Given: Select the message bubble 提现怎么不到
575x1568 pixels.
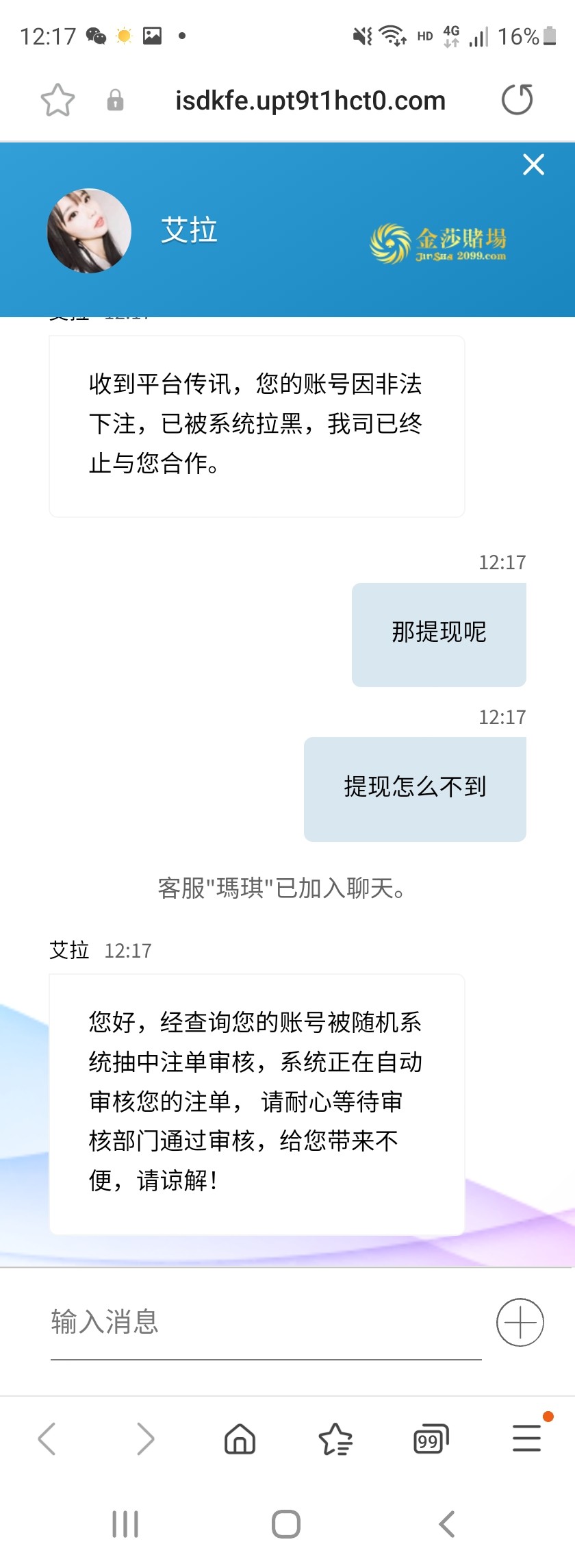Looking at the screenshot, I should pyautogui.click(x=414, y=788).
